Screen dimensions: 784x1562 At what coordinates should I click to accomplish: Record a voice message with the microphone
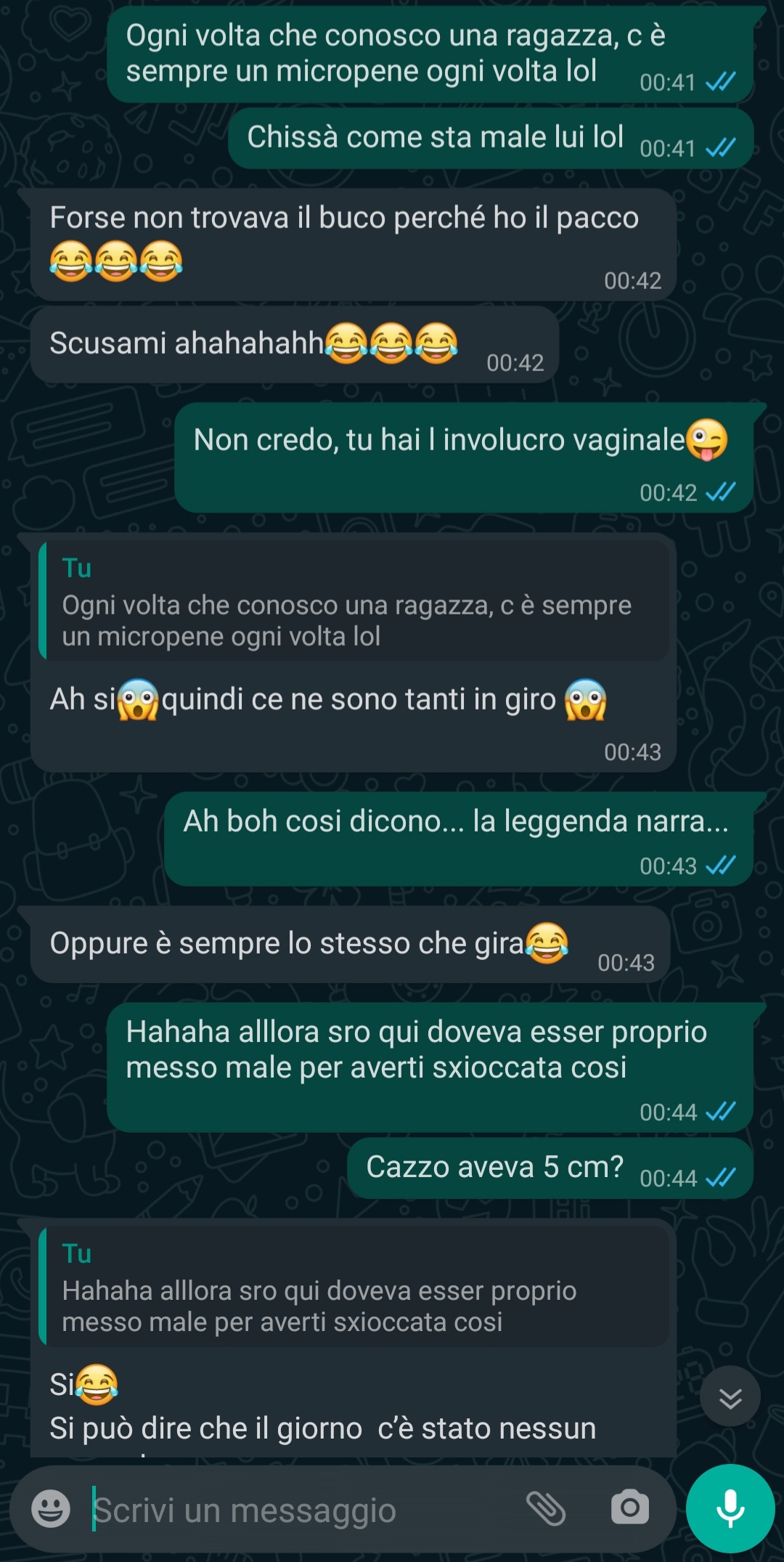(730, 1508)
